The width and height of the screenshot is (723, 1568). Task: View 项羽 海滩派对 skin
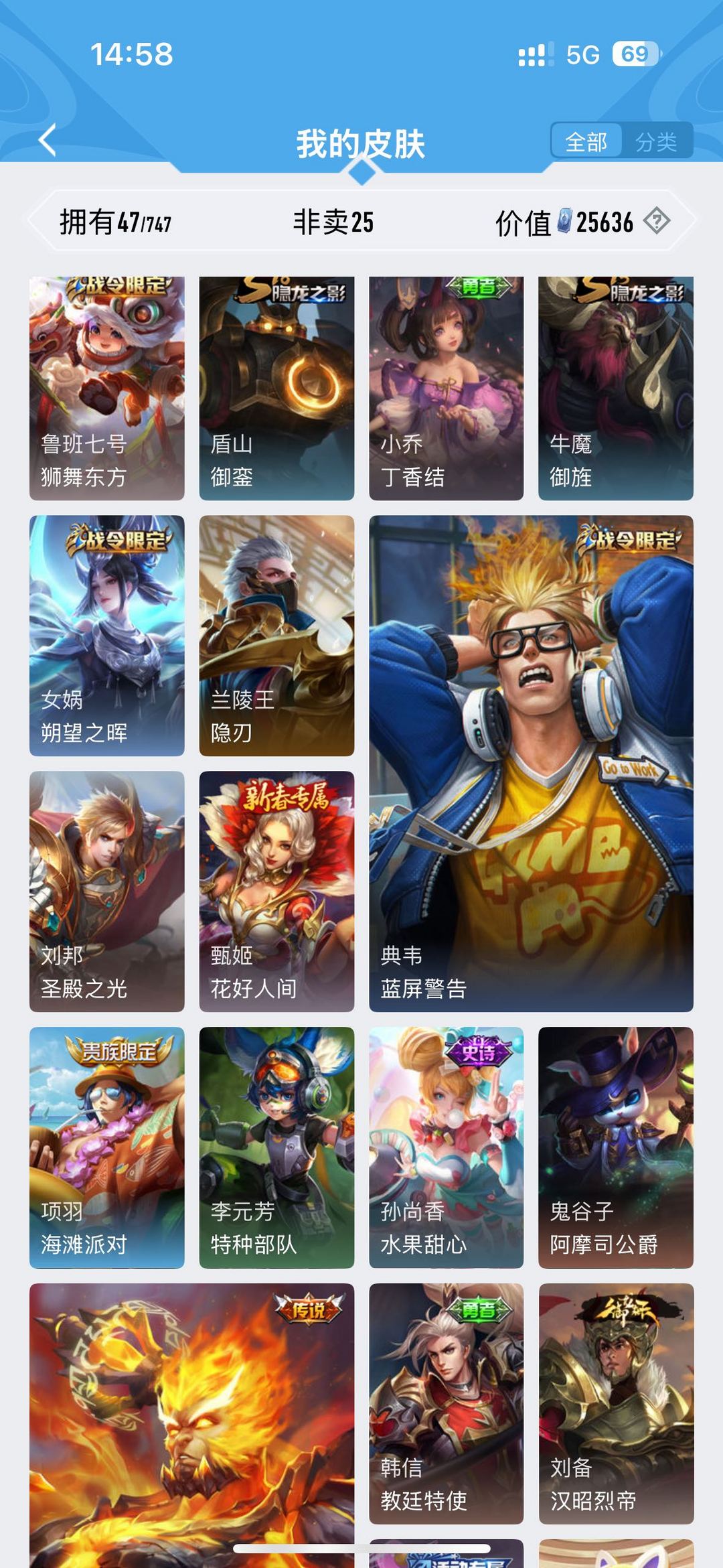(107, 1147)
